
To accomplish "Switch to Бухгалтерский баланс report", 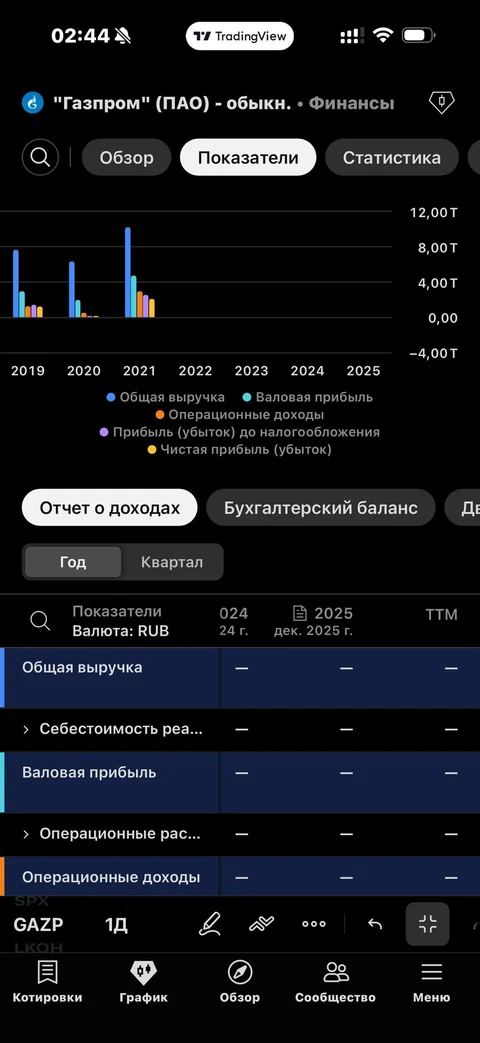I will [x=320, y=508].
